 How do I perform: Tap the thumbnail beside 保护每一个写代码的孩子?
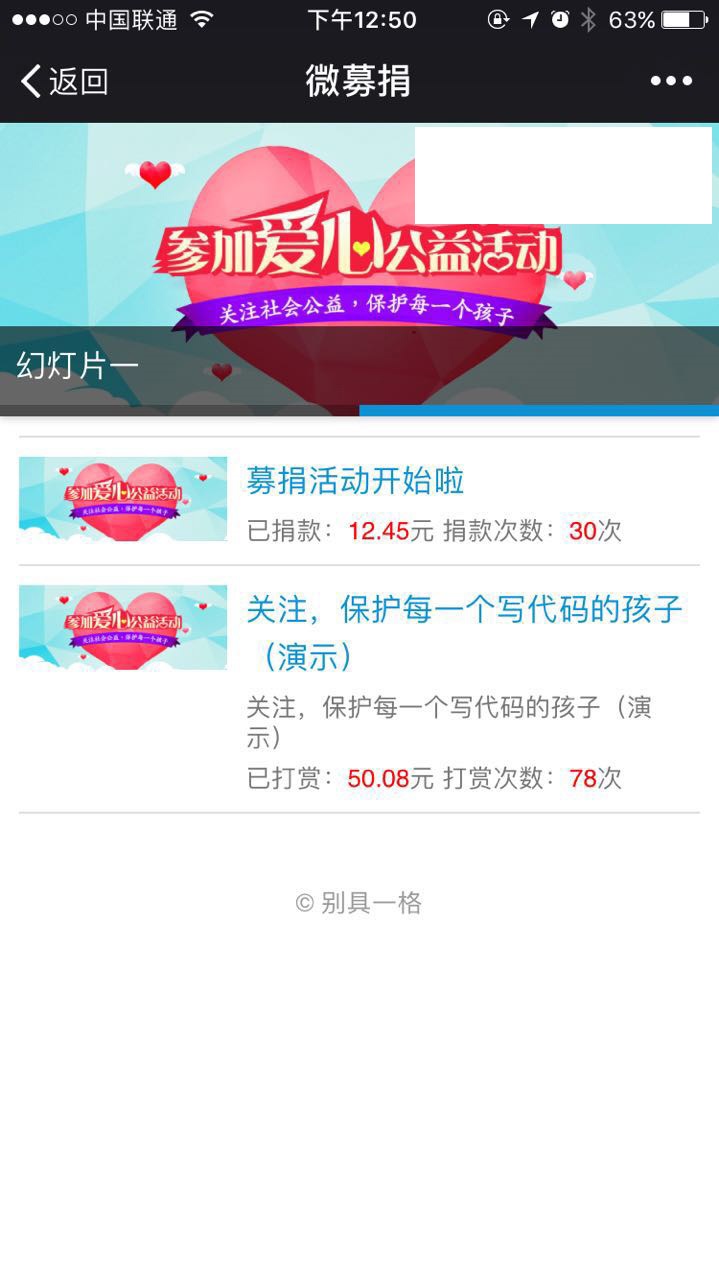tap(123, 627)
